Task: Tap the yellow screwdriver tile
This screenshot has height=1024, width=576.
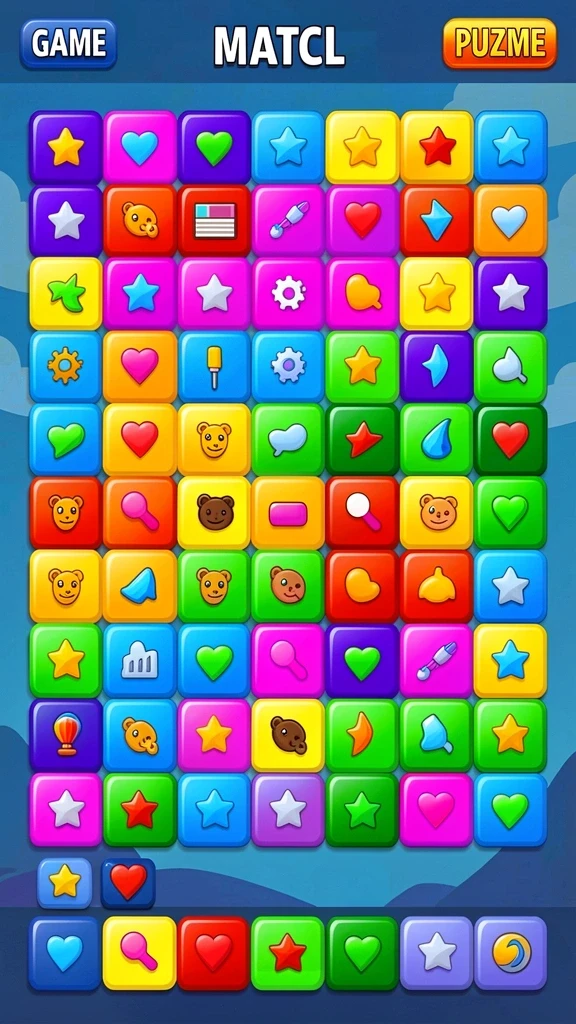Action: click(x=214, y=367)
